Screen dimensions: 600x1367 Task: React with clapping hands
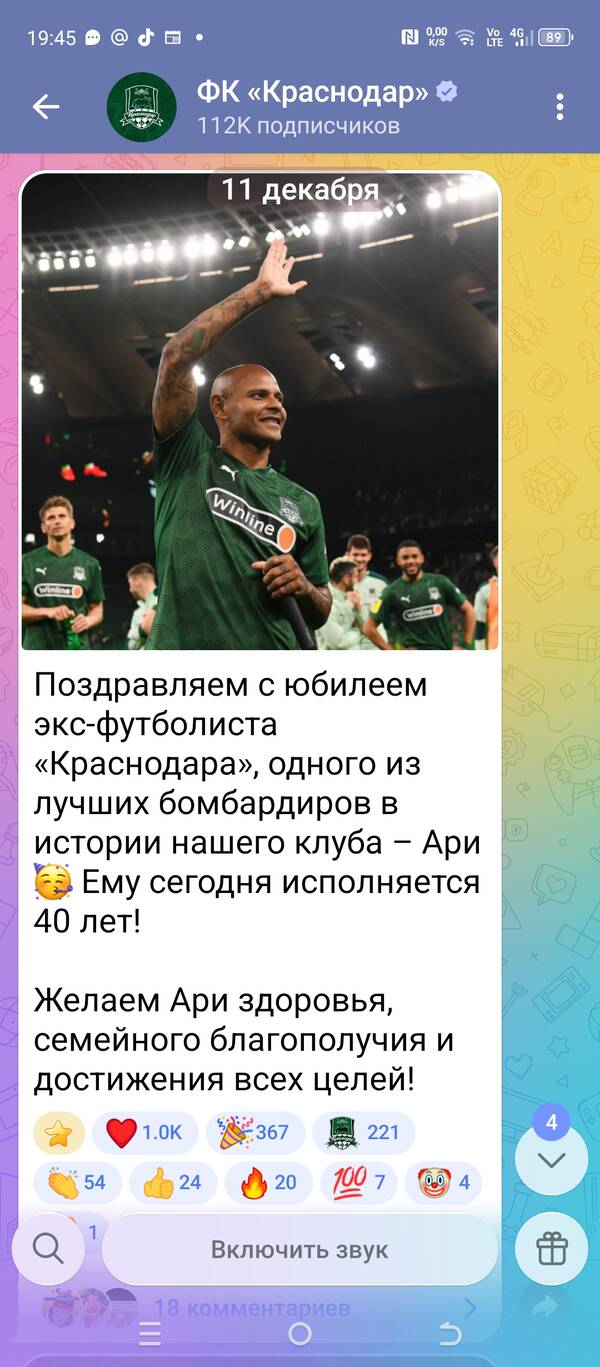point(77,1182)
